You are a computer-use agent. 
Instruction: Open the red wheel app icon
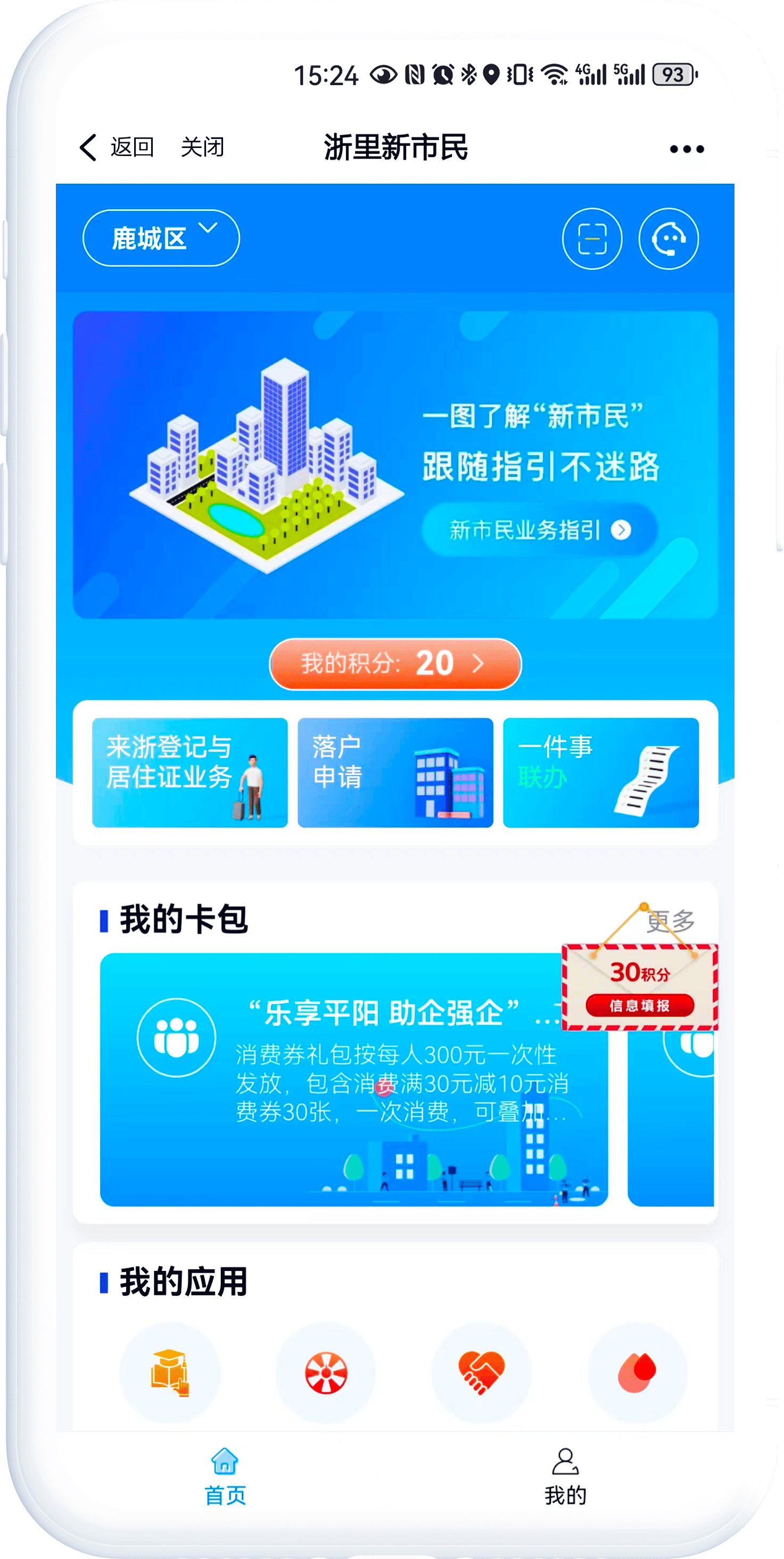click(326, 1373)
